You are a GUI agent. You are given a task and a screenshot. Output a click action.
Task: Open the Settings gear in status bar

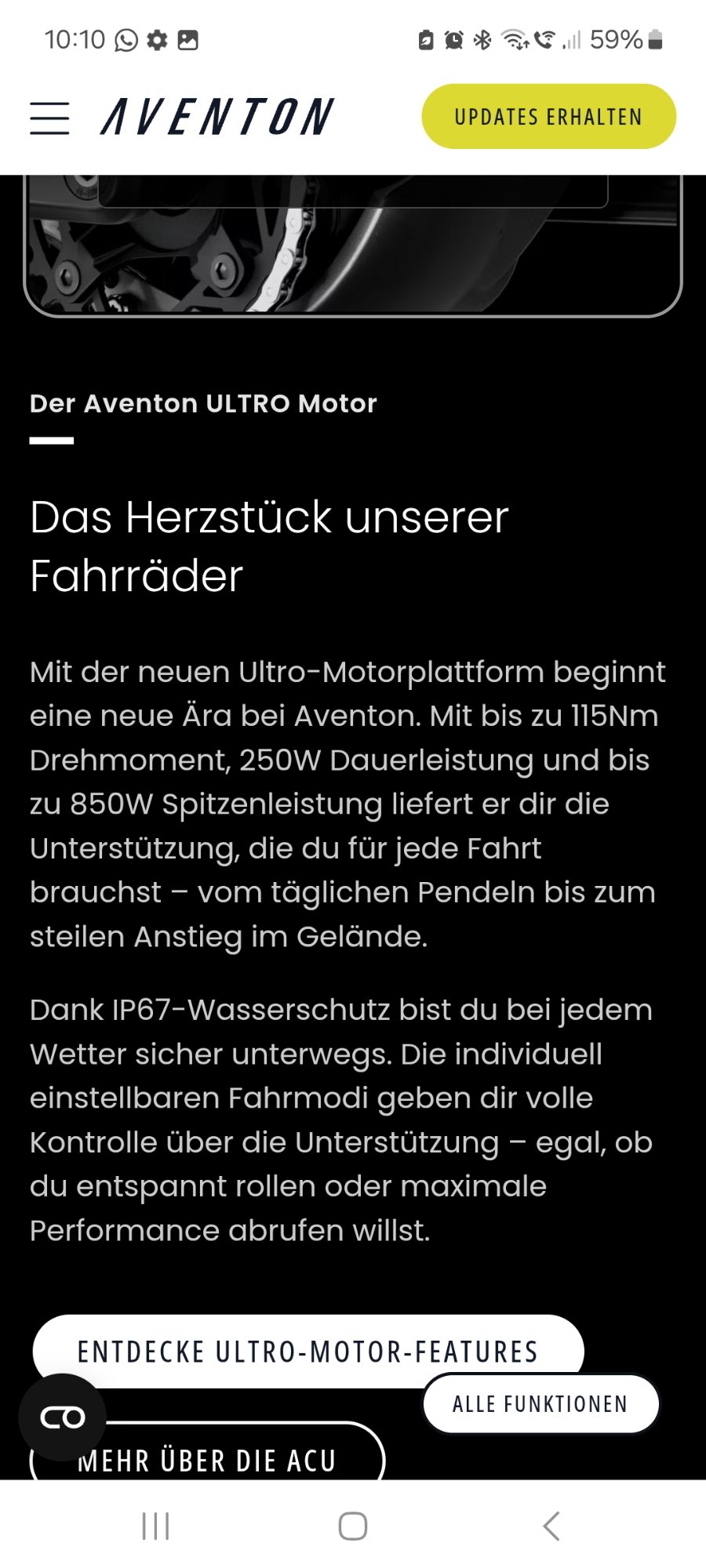click(157, 39)
